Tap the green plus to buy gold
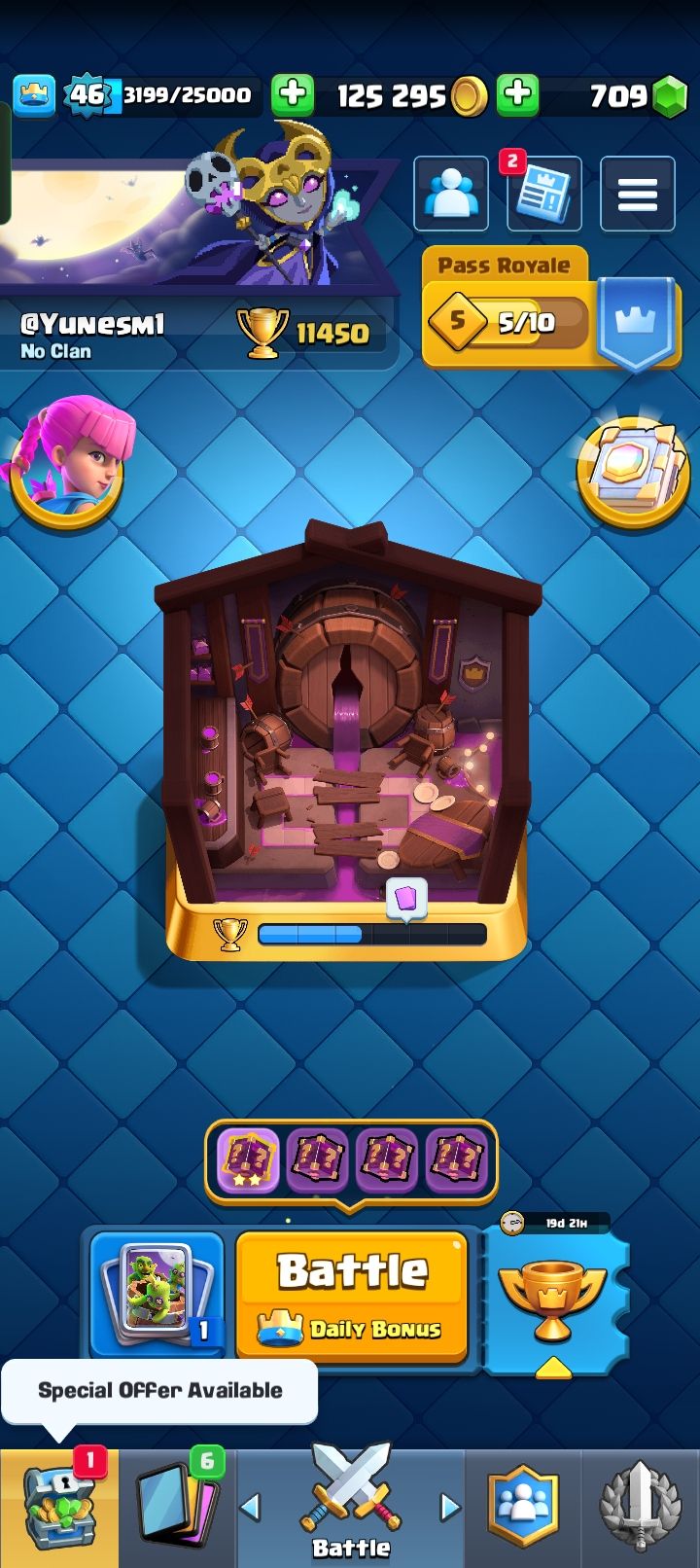Viewport: 700px width, 1568px height. point(293,94)
